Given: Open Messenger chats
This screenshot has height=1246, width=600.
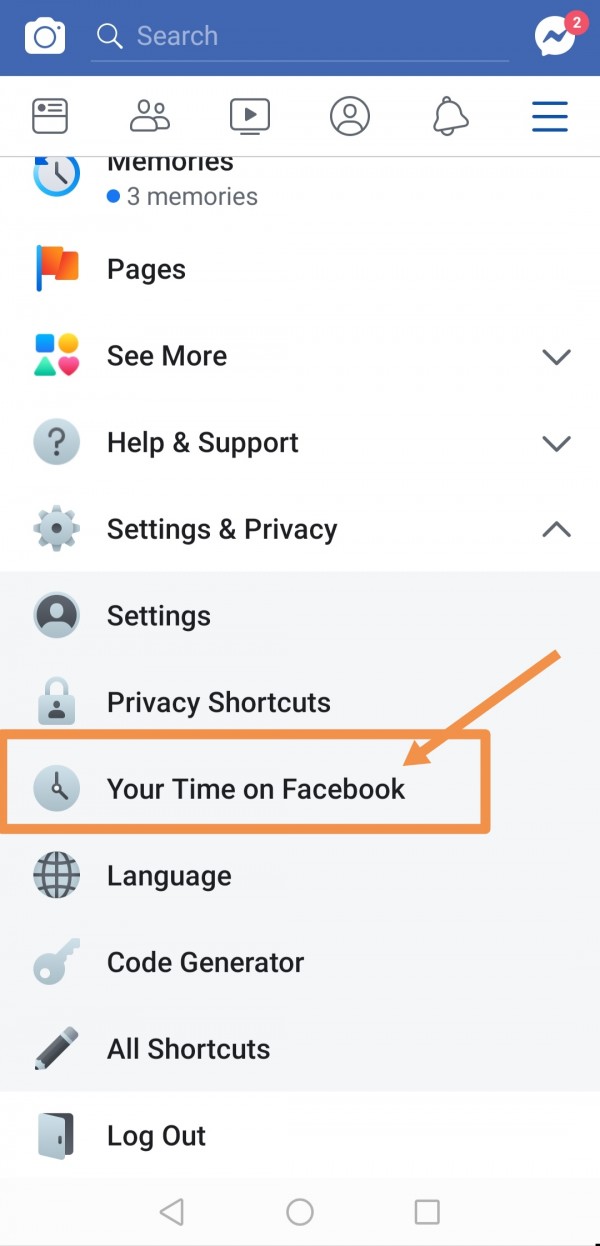Looking at the screenshot, I should pyautogui.click(x=555, y=37).
